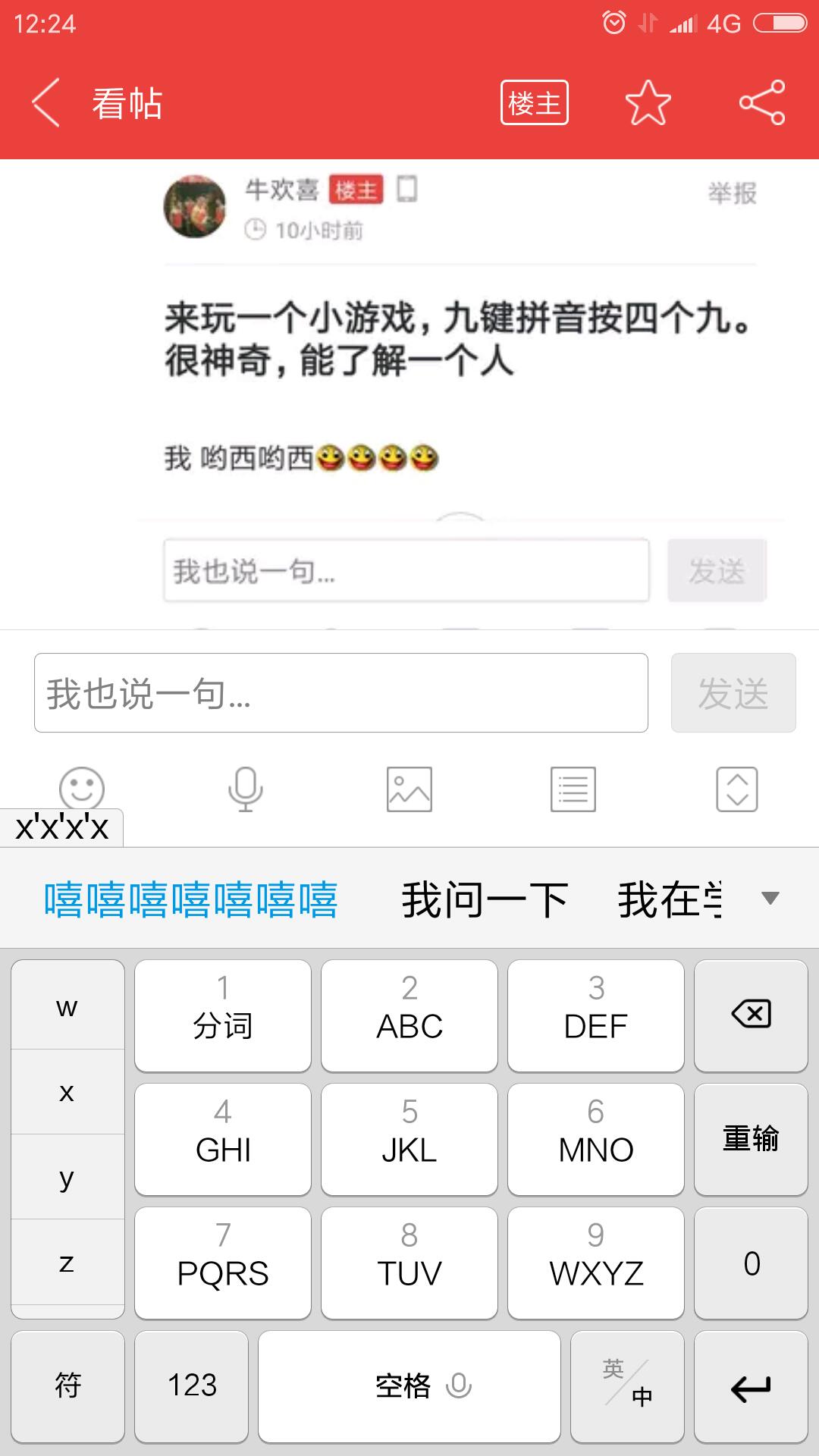Toggle between English and Chinese input
The width and height of the screenshot is (819, 1456).
coord(627,1386)
